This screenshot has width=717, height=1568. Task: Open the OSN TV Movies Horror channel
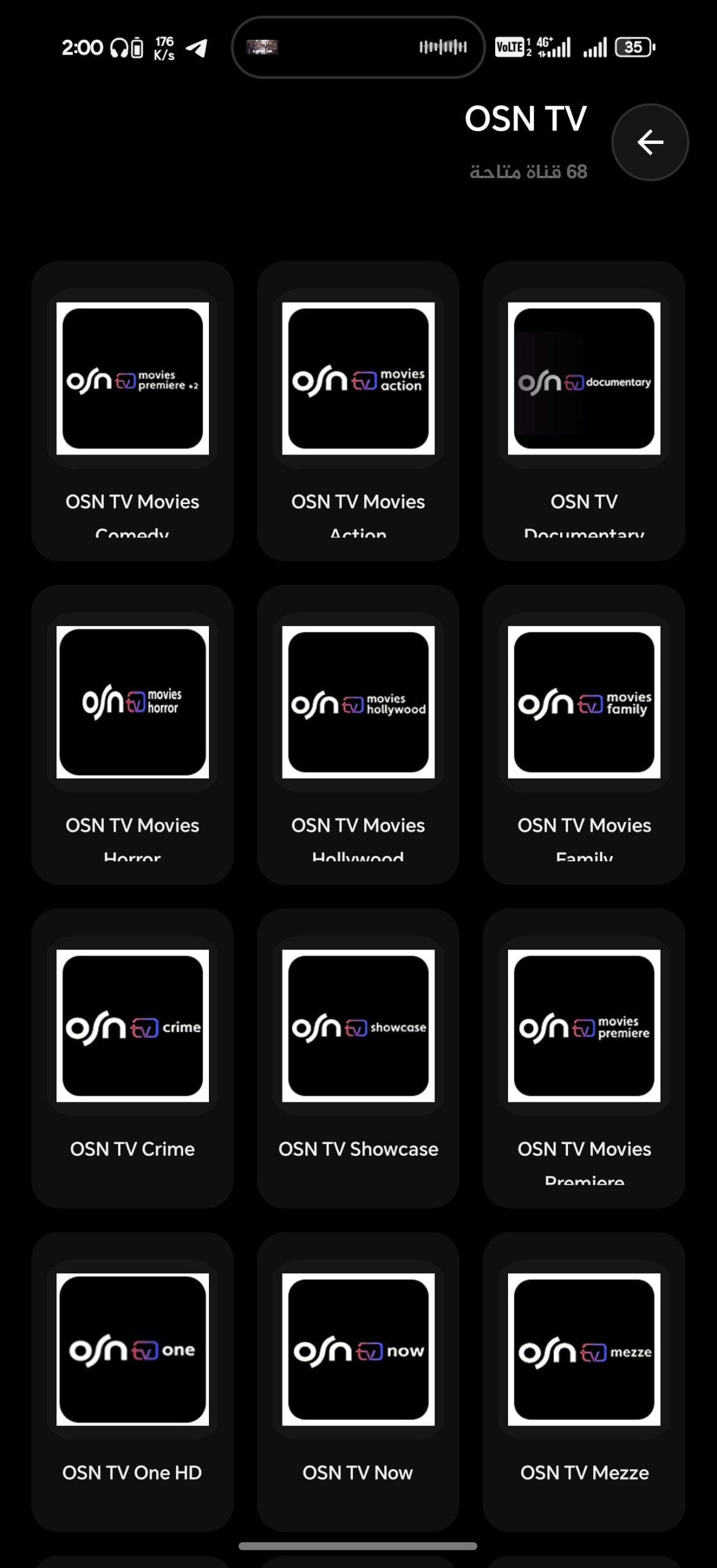132,734
